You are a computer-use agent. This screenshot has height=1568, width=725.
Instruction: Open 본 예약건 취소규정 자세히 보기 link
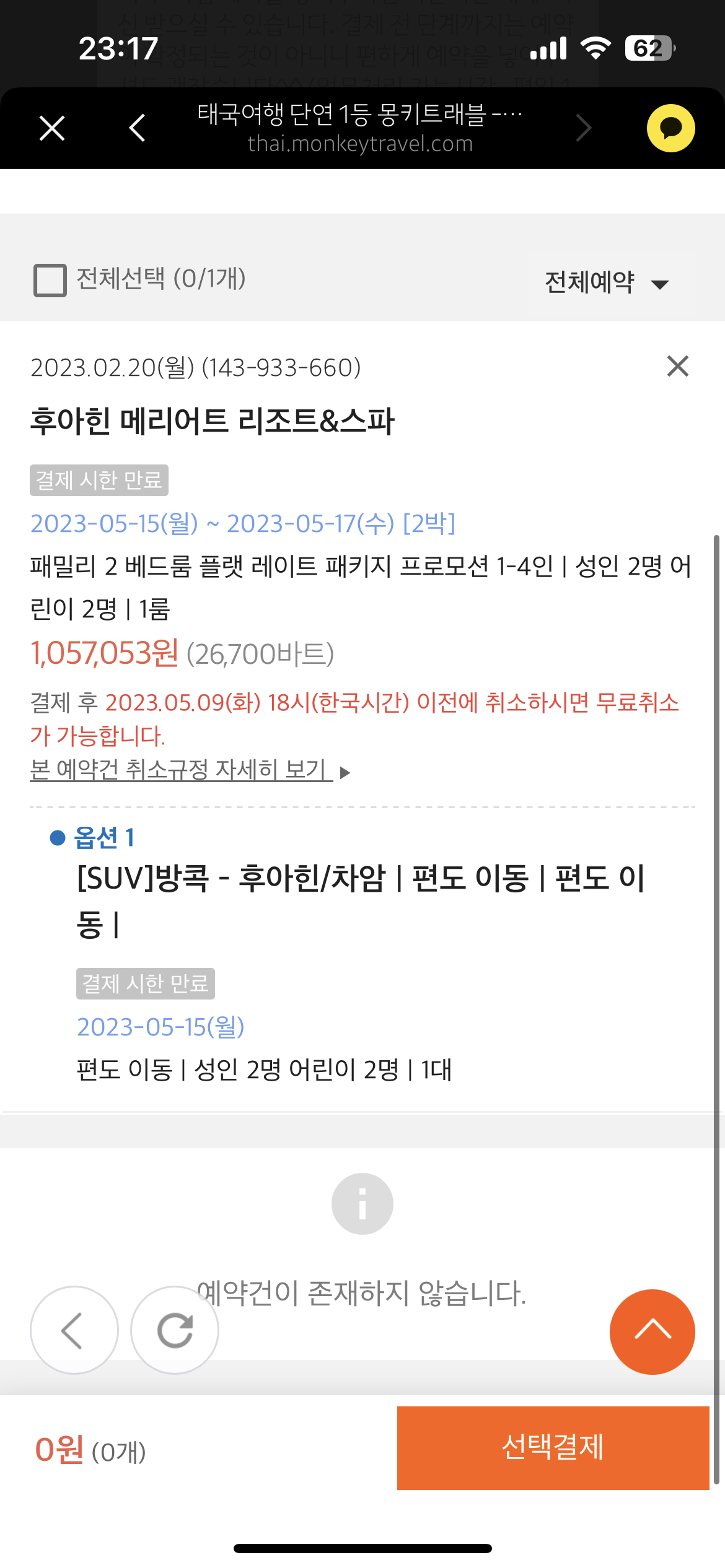(182, 770)
